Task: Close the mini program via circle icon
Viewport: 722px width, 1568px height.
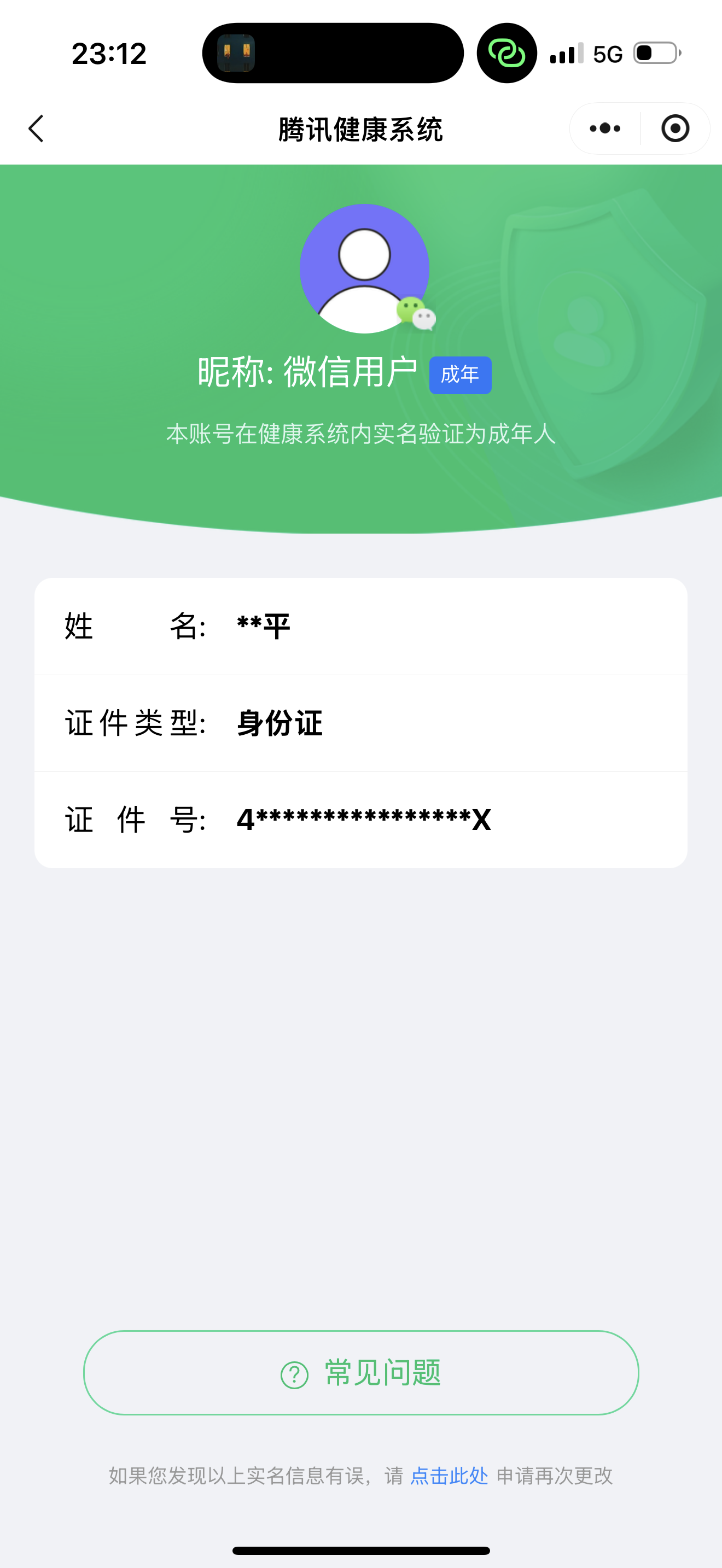Action: click(675, 128)
